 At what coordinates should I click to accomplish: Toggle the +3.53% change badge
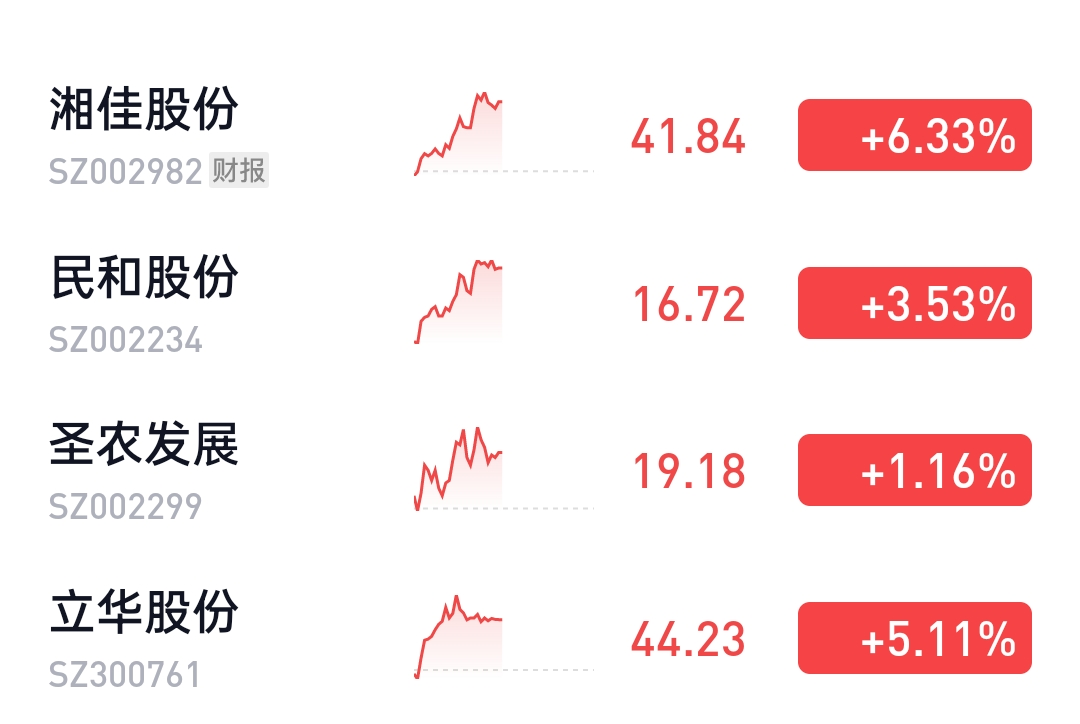pos(914,303)
